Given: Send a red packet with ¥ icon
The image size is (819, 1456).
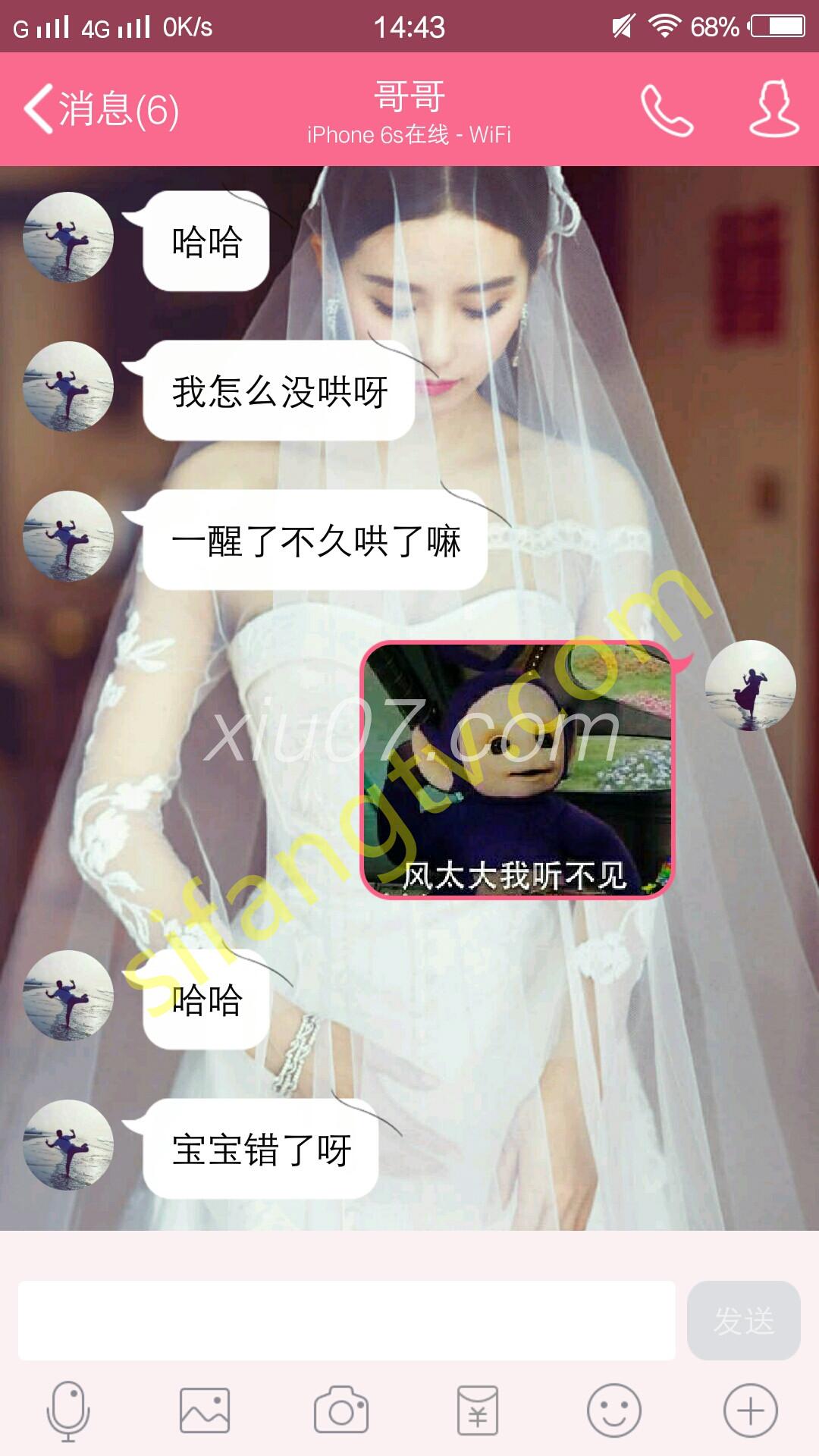Looking at the screenshot, I should pyautogui.click(x=478, y=1411).
